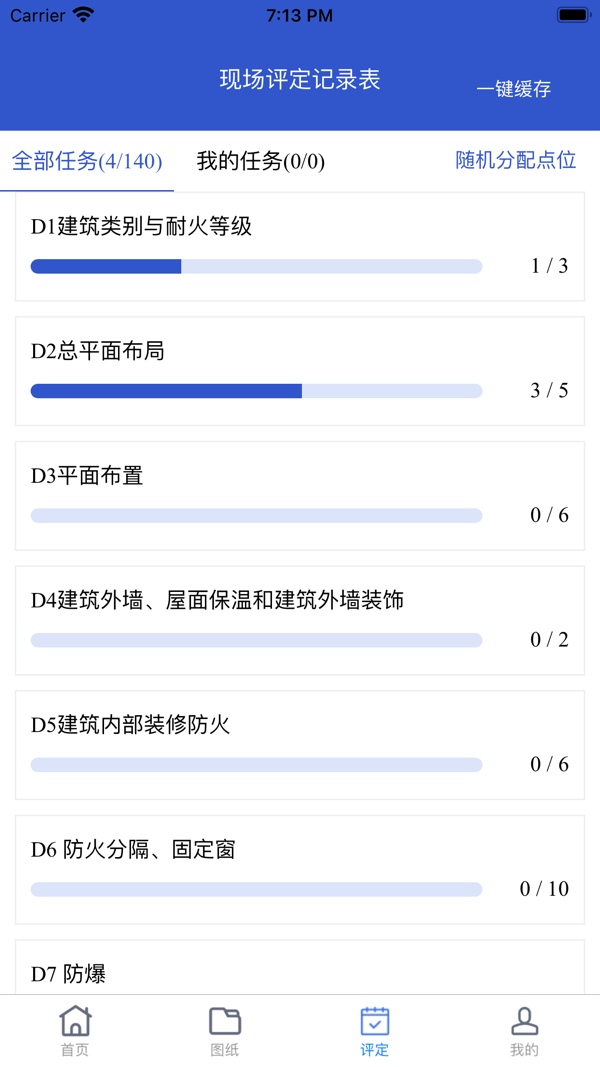Open D5建筑内部装修防火 task card

(300, 745)
